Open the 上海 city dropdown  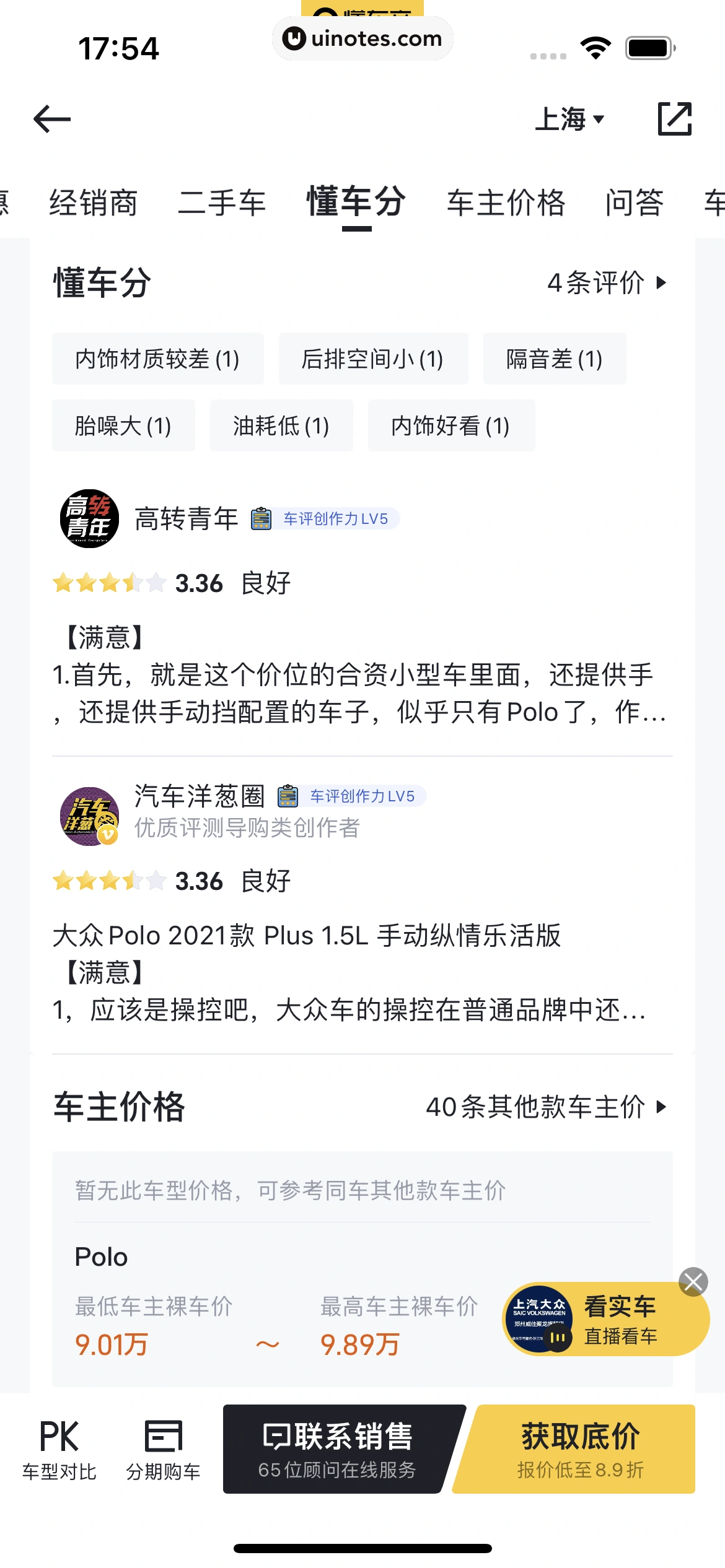point(569,119)
